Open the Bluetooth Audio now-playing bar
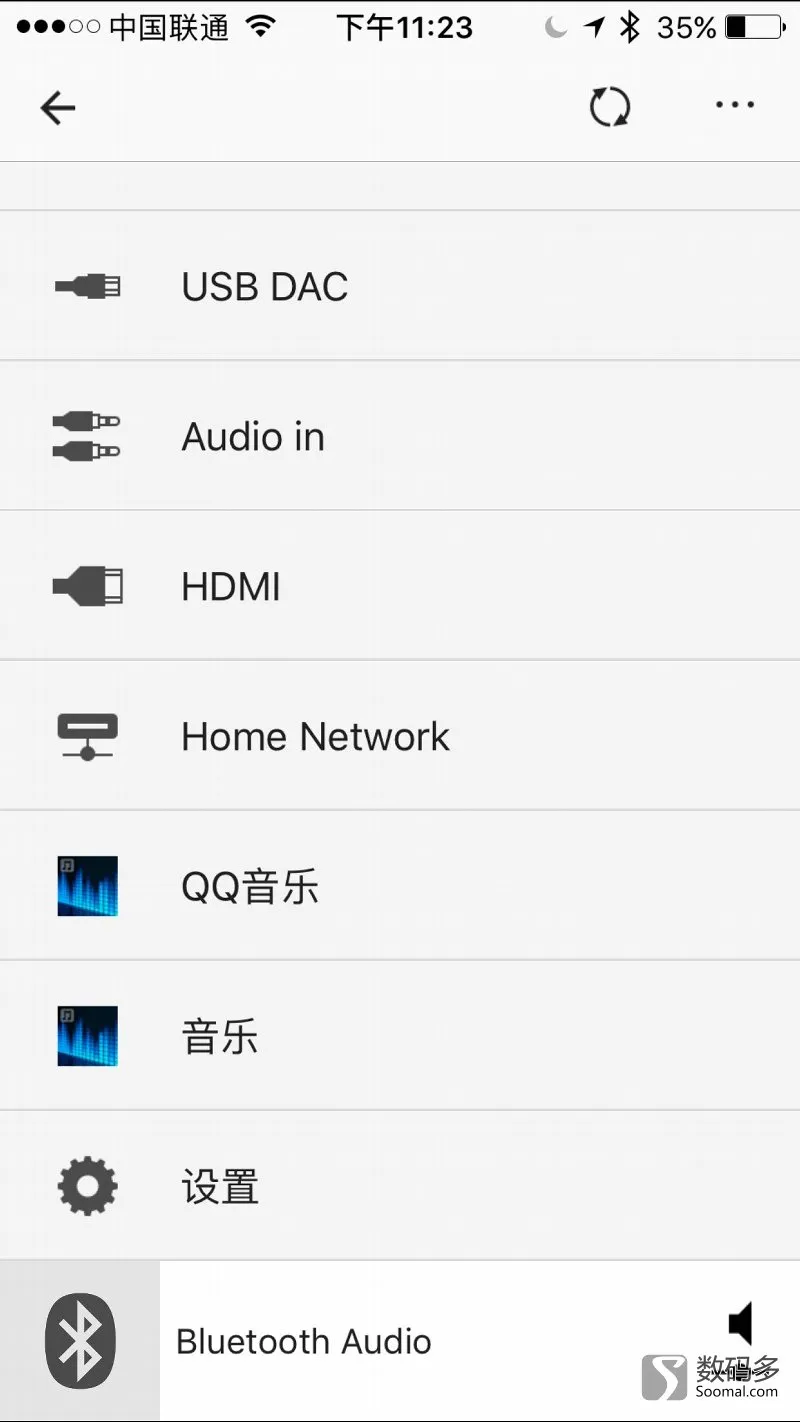The width and height of the screenshot is (800, 1422). click(x=400, y=1341)
